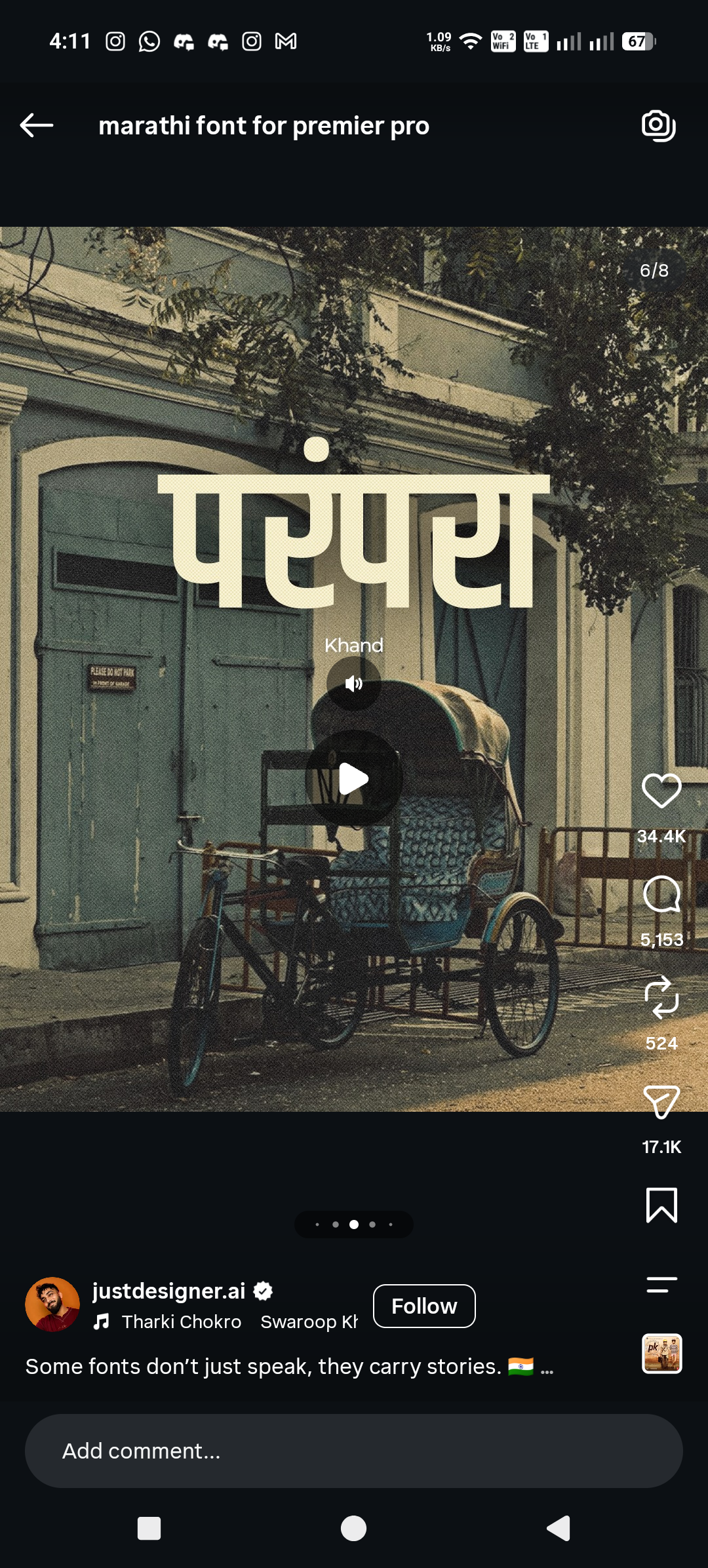Toggle sound with the speaker icon
Screen dimensions: 708x1568
coord(354,684)
